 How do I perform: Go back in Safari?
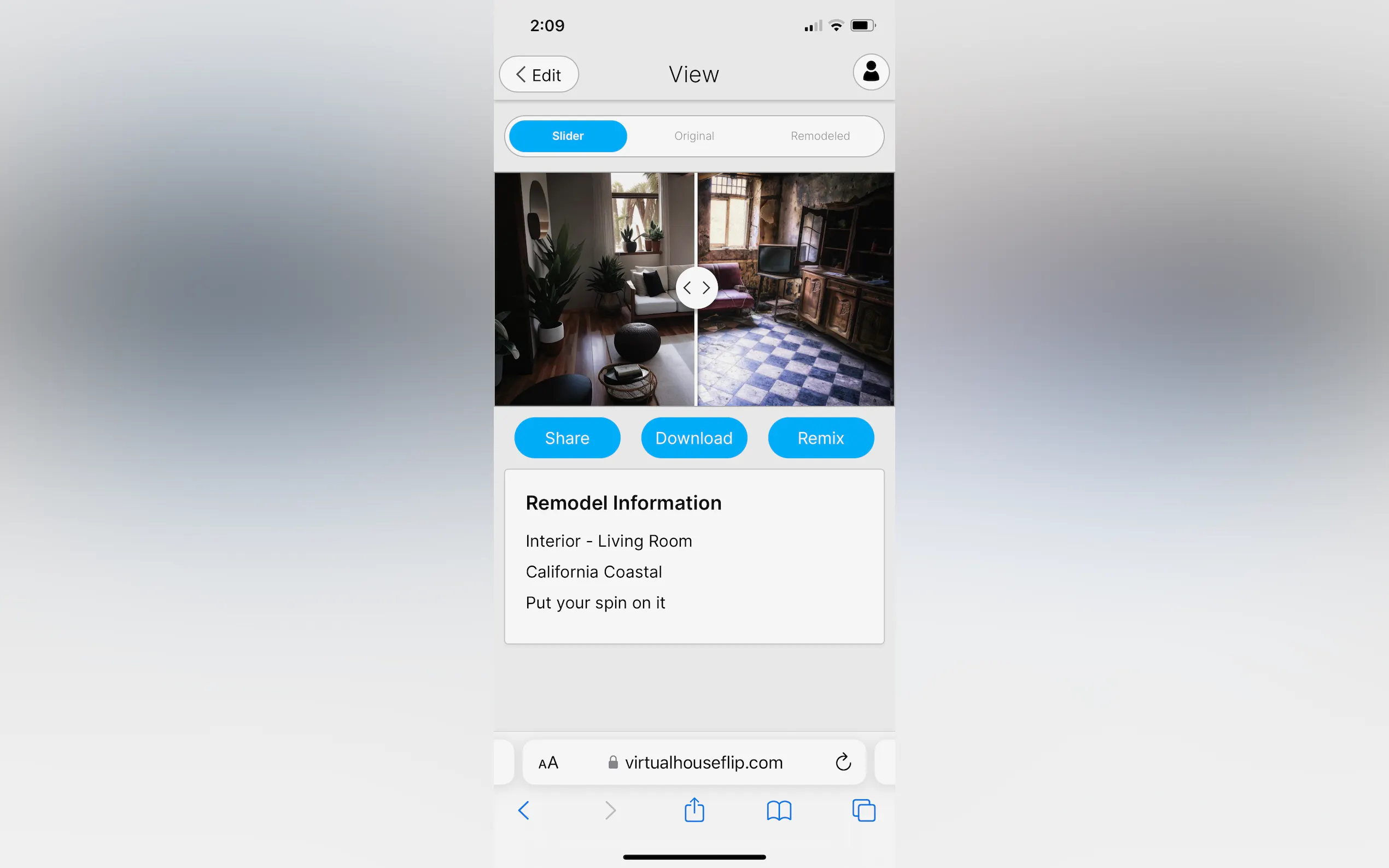523,811
